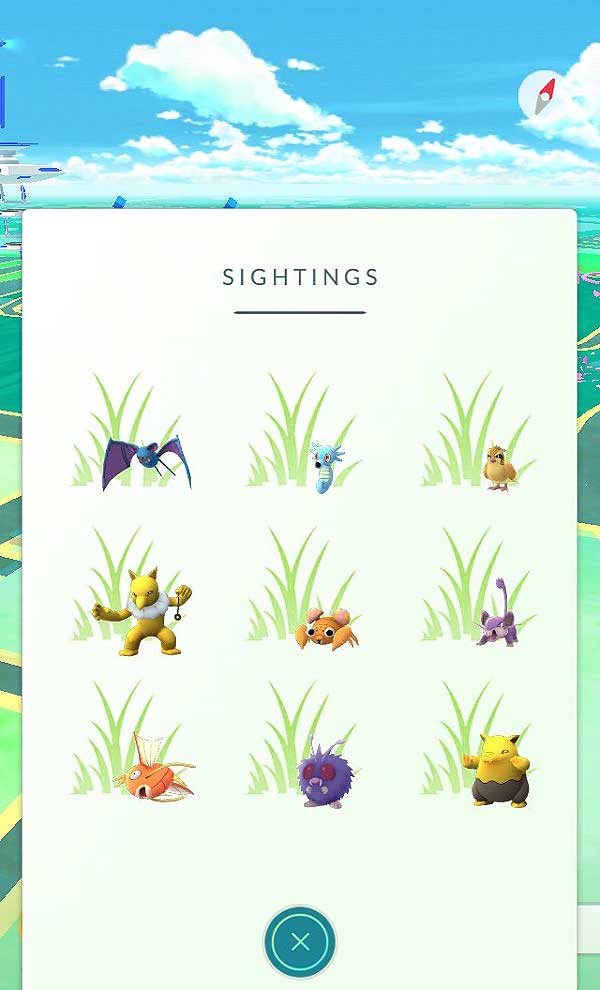
Task: Tap the compass icon
Action: (541, 96)
